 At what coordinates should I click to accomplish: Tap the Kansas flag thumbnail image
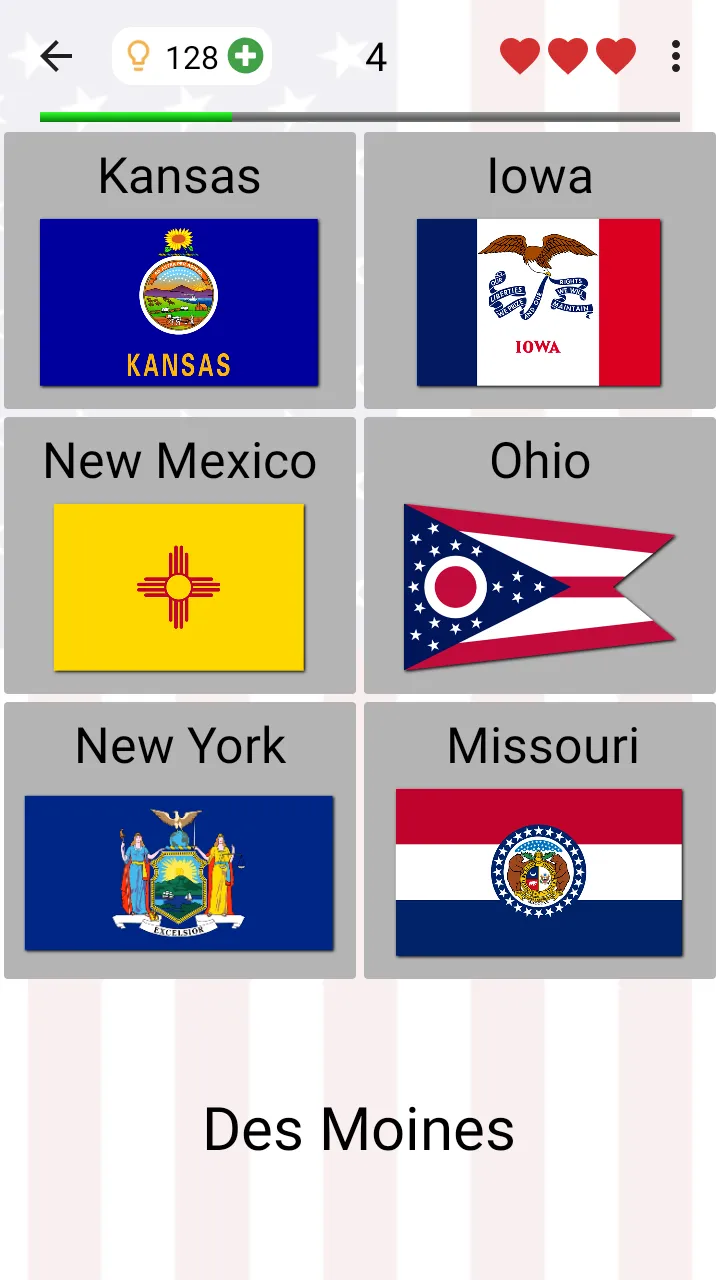(179, 303)
